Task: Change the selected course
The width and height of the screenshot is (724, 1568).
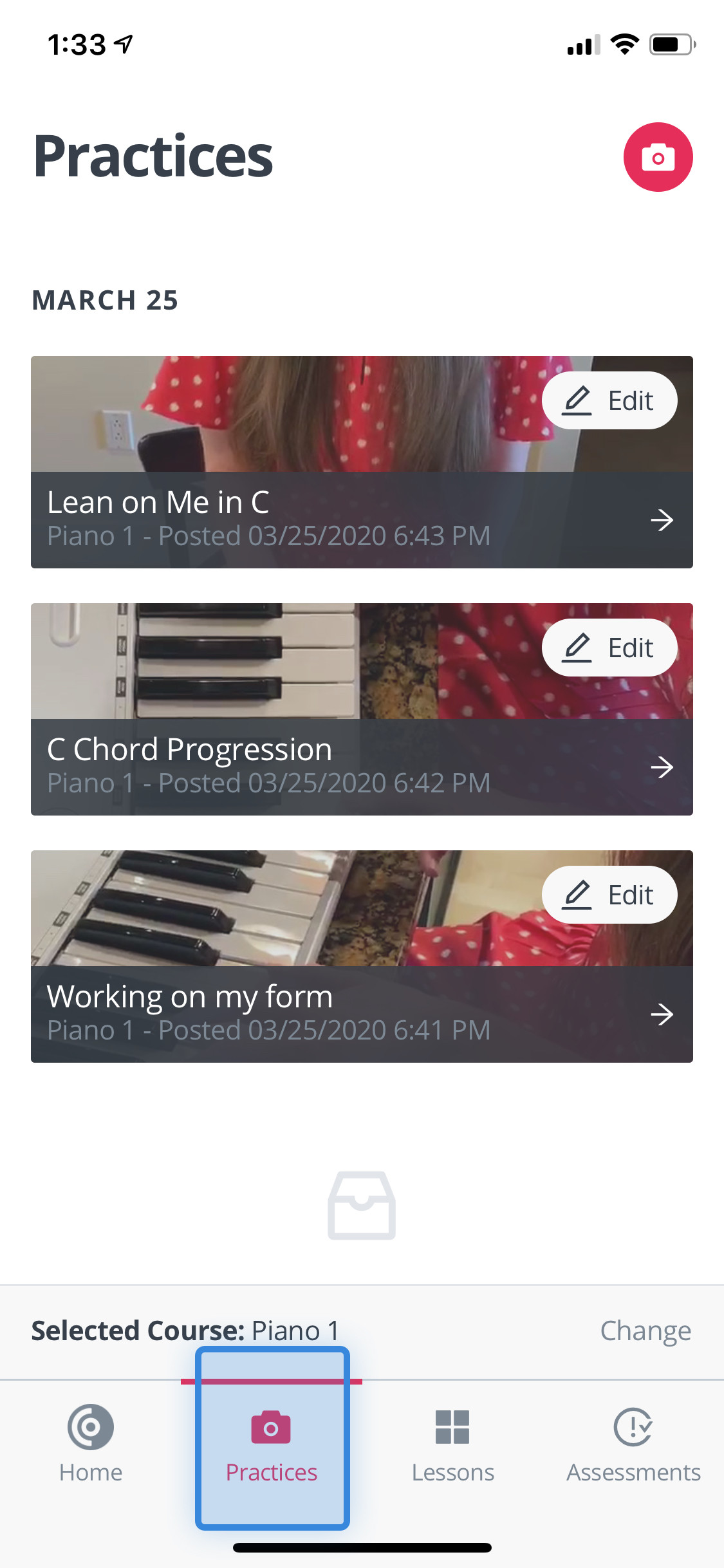Action: [645, 1331]
